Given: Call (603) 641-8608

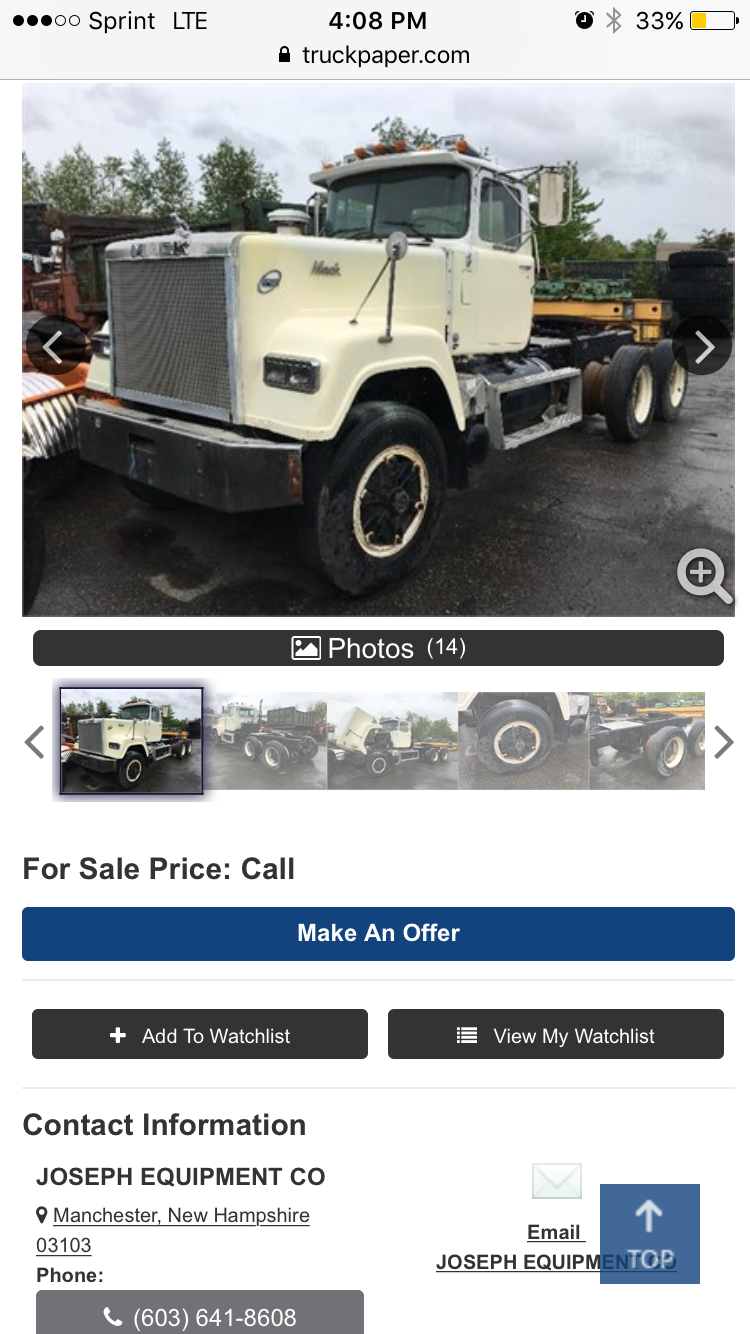Looking at the screenshot, I should click(200, 1315).
